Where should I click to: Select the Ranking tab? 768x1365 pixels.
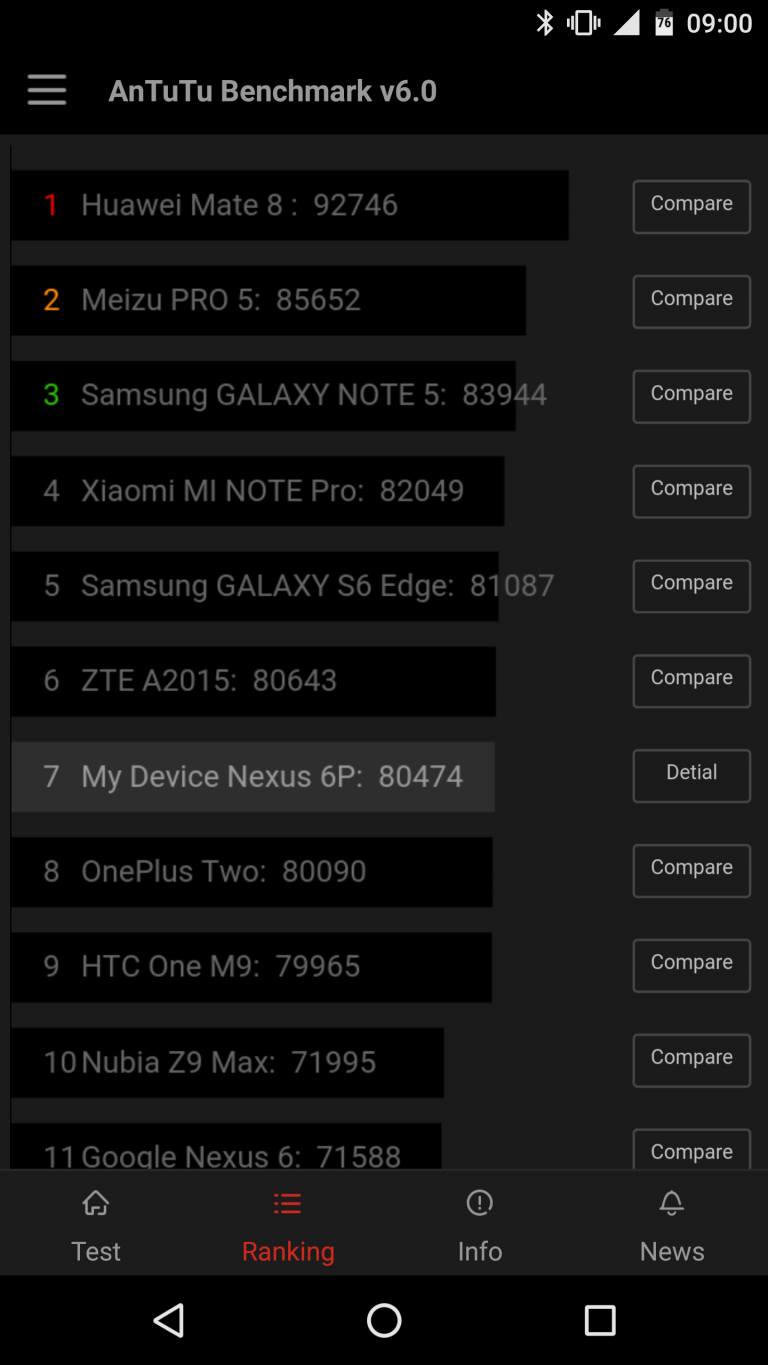(288, 1224)
